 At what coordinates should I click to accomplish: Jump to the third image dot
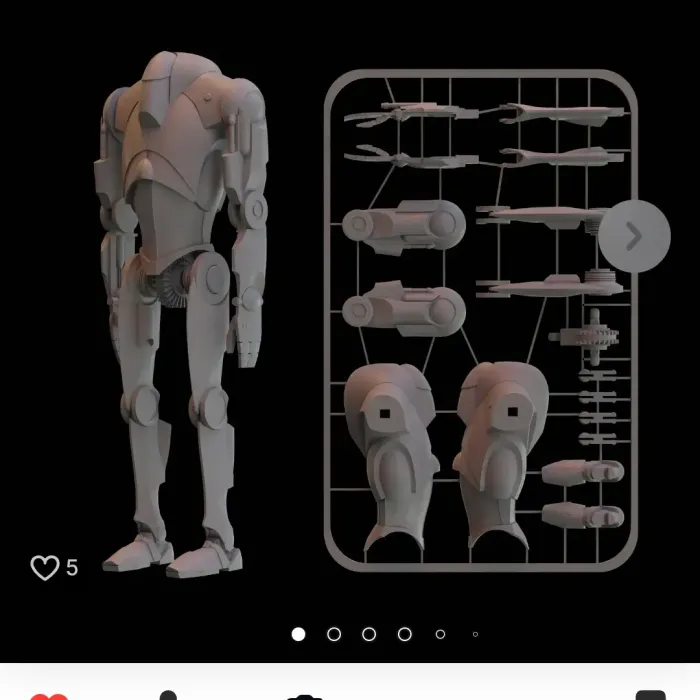[369, 634]
